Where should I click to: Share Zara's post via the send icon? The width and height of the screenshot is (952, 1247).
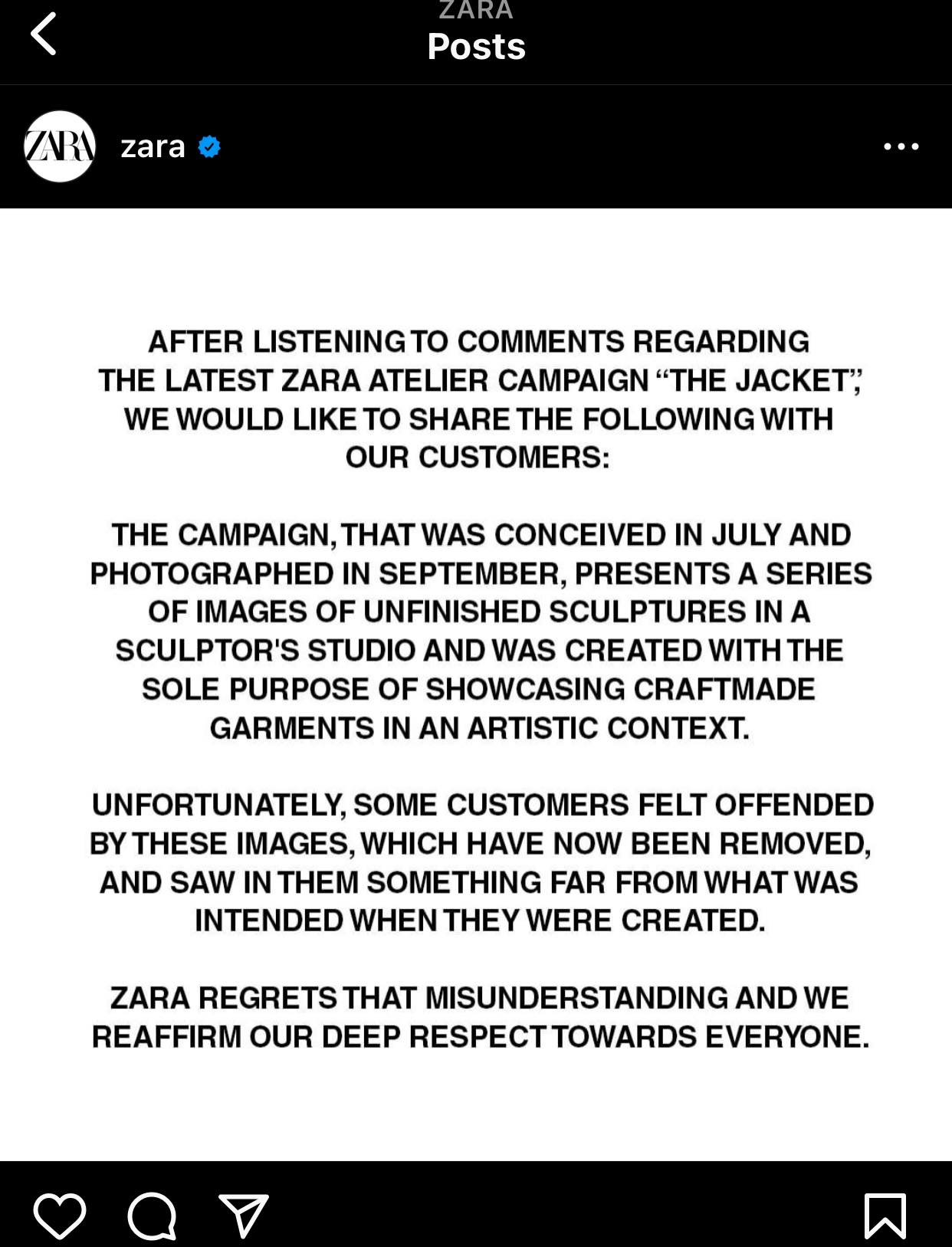(x=244, y=1215)
